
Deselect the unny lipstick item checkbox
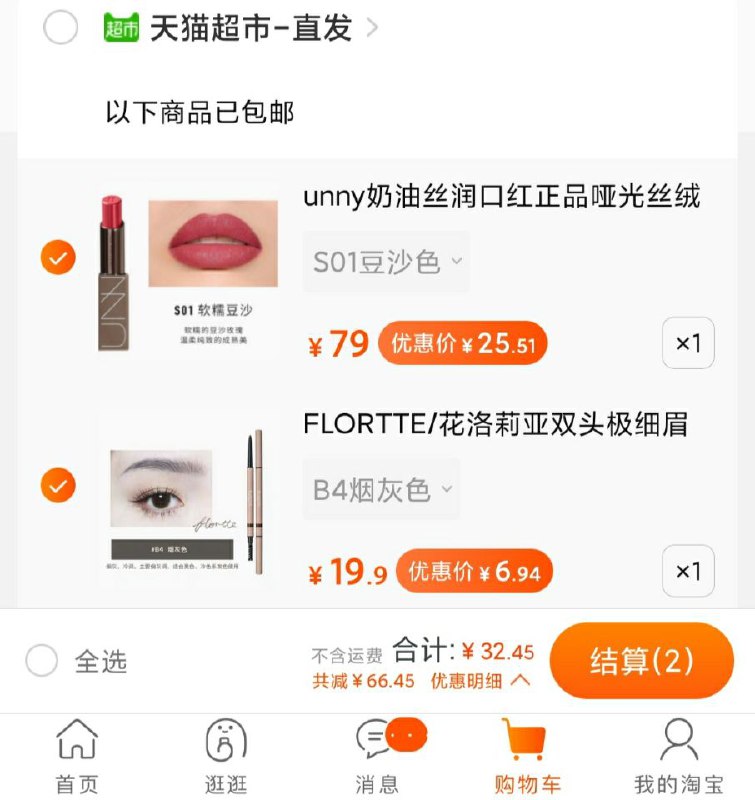click(59, 256)
